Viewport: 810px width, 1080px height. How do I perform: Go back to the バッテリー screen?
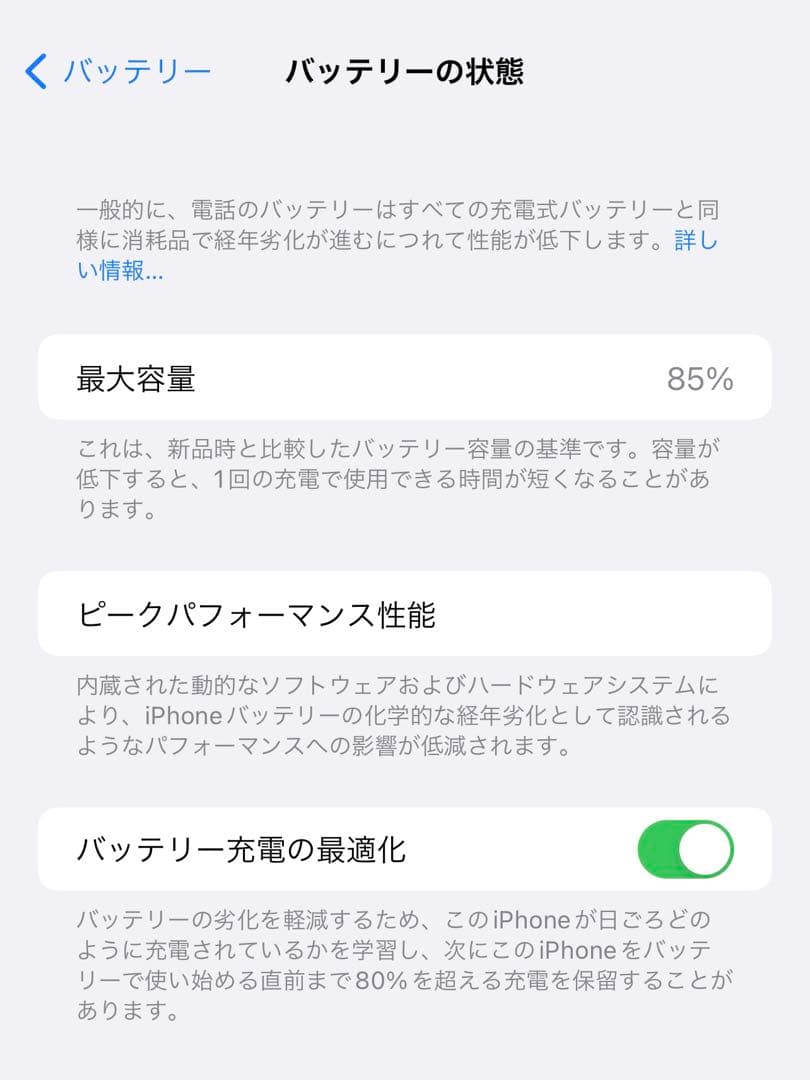coord(118,72)
